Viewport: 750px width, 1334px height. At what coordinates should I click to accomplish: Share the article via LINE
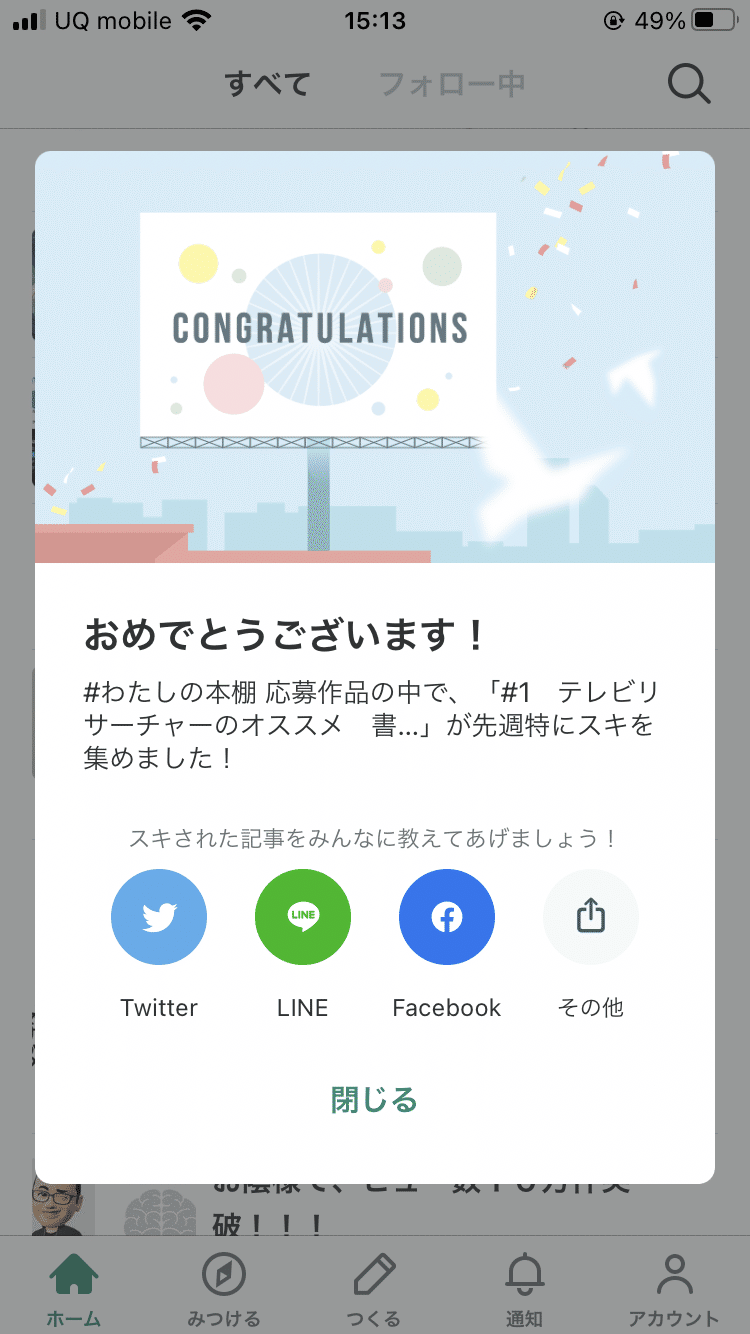[303, 917]
